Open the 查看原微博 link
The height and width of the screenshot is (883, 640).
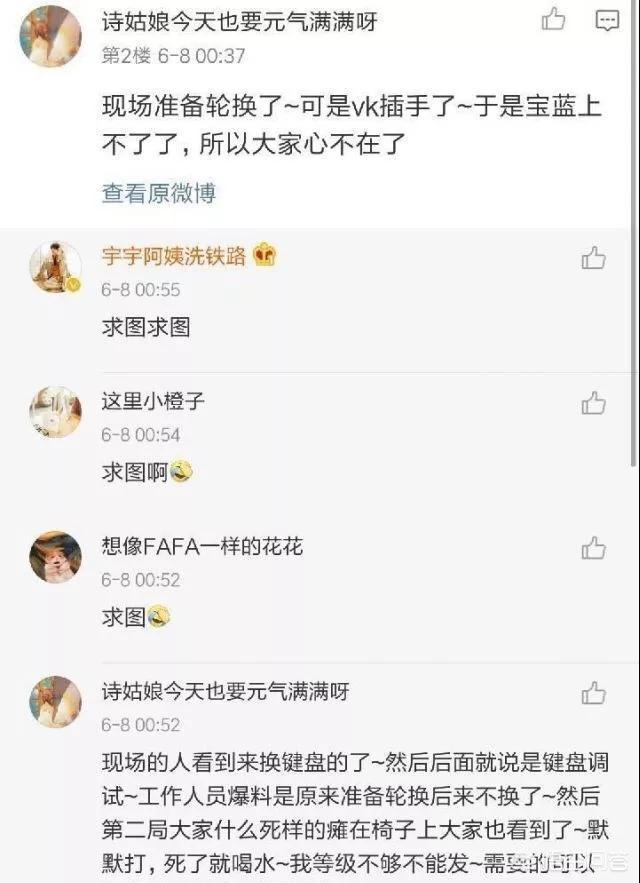point(158,193)
